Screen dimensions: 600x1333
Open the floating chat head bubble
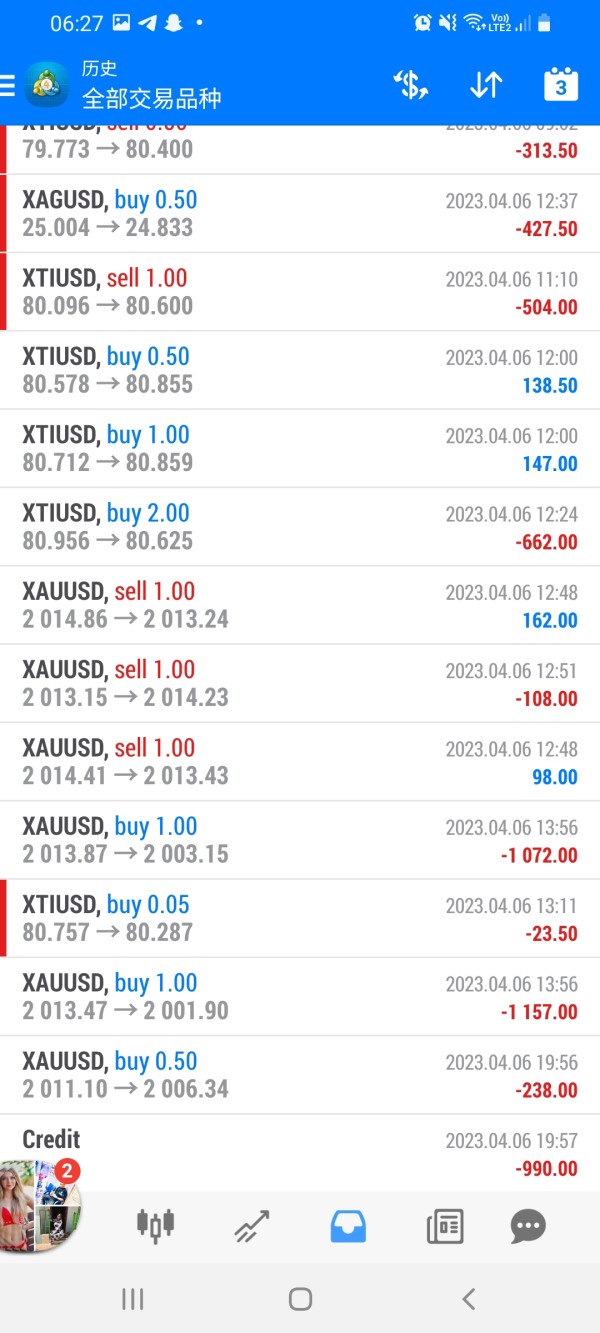[x=42, y=1205]
